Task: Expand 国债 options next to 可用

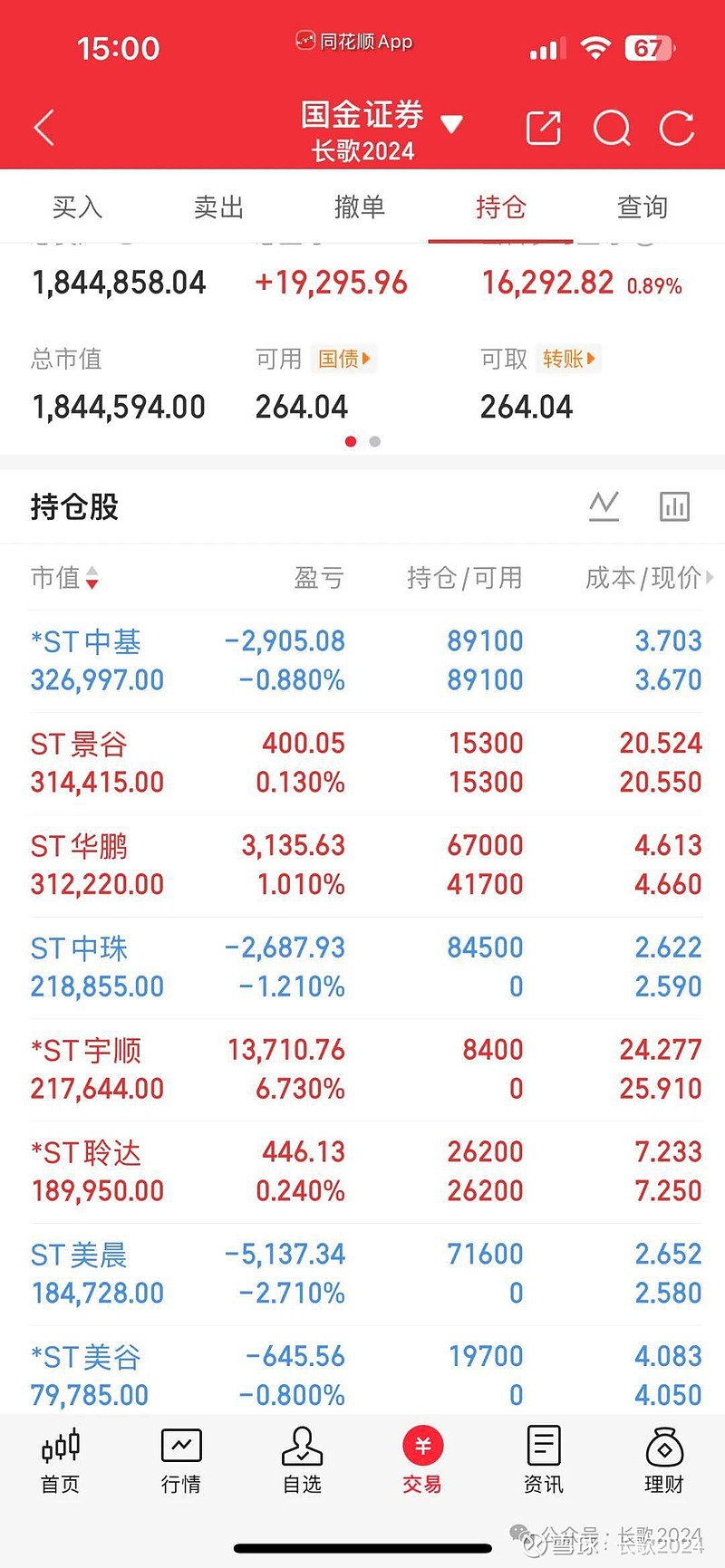Action: 343,359
